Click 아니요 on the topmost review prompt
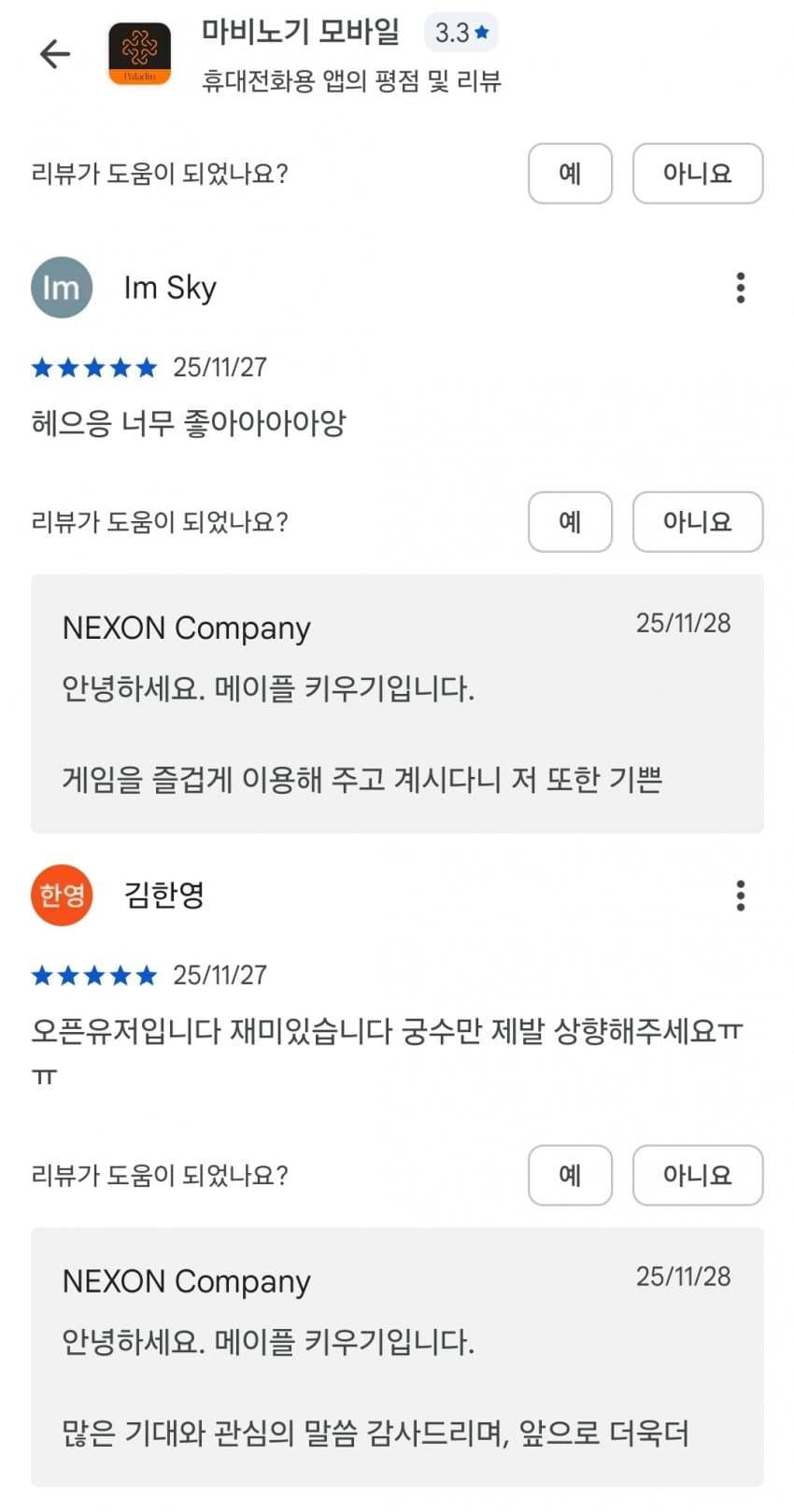794x1512 pixels. point(698,174)
